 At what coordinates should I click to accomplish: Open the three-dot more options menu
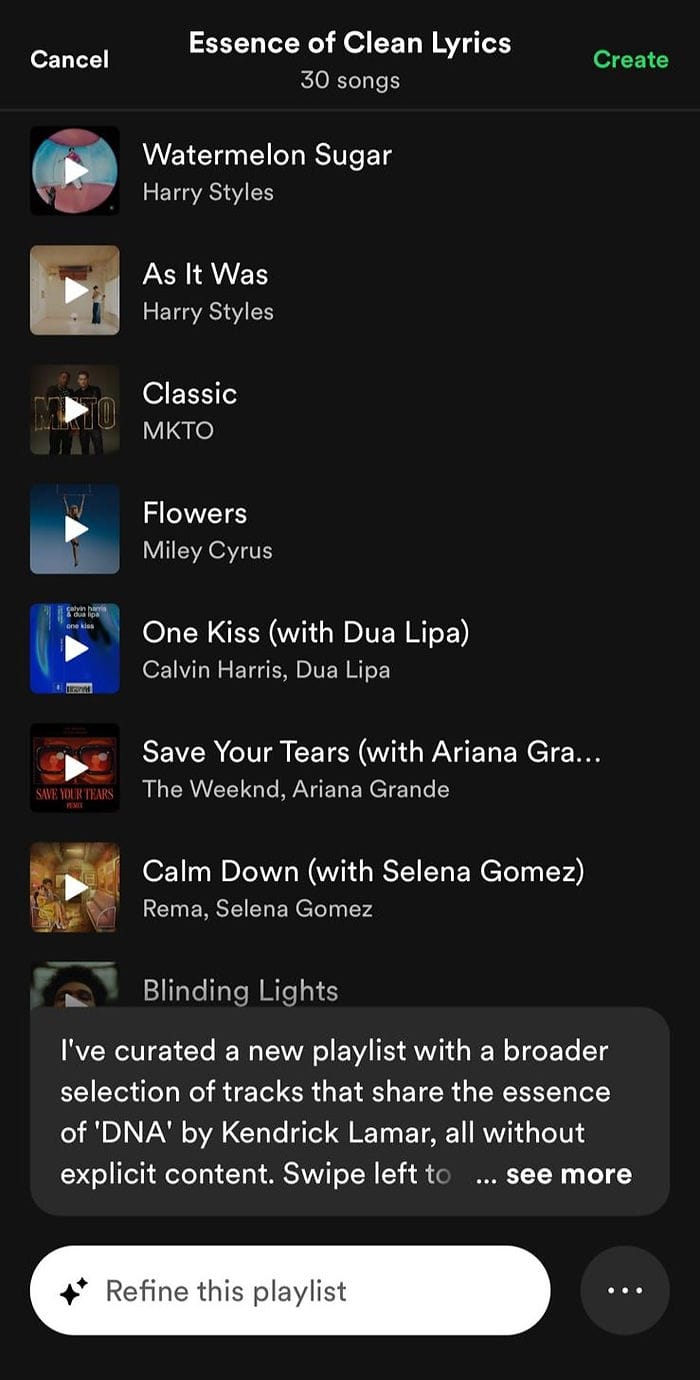tap(625, 1290)
